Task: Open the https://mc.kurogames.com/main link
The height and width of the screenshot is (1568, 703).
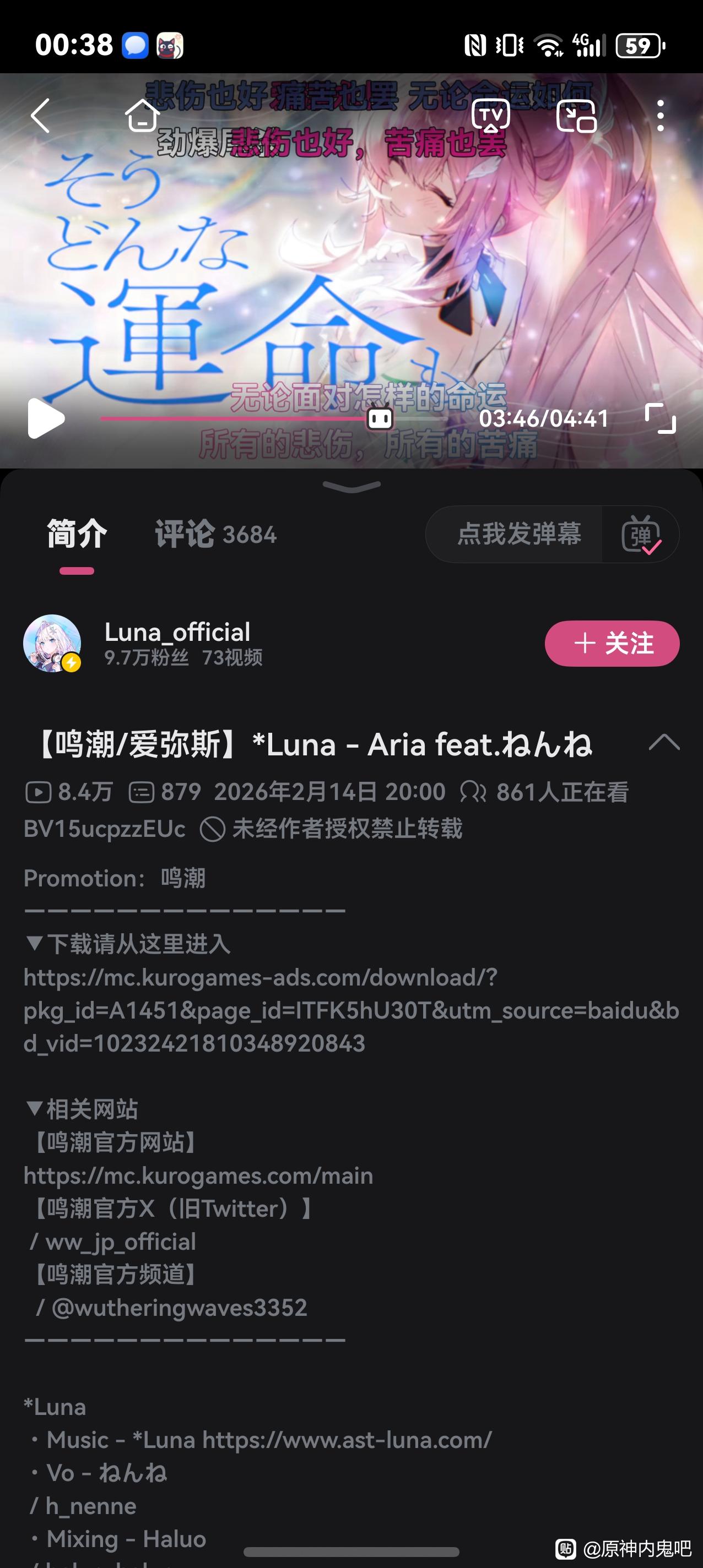Action: pos(198,1175)
